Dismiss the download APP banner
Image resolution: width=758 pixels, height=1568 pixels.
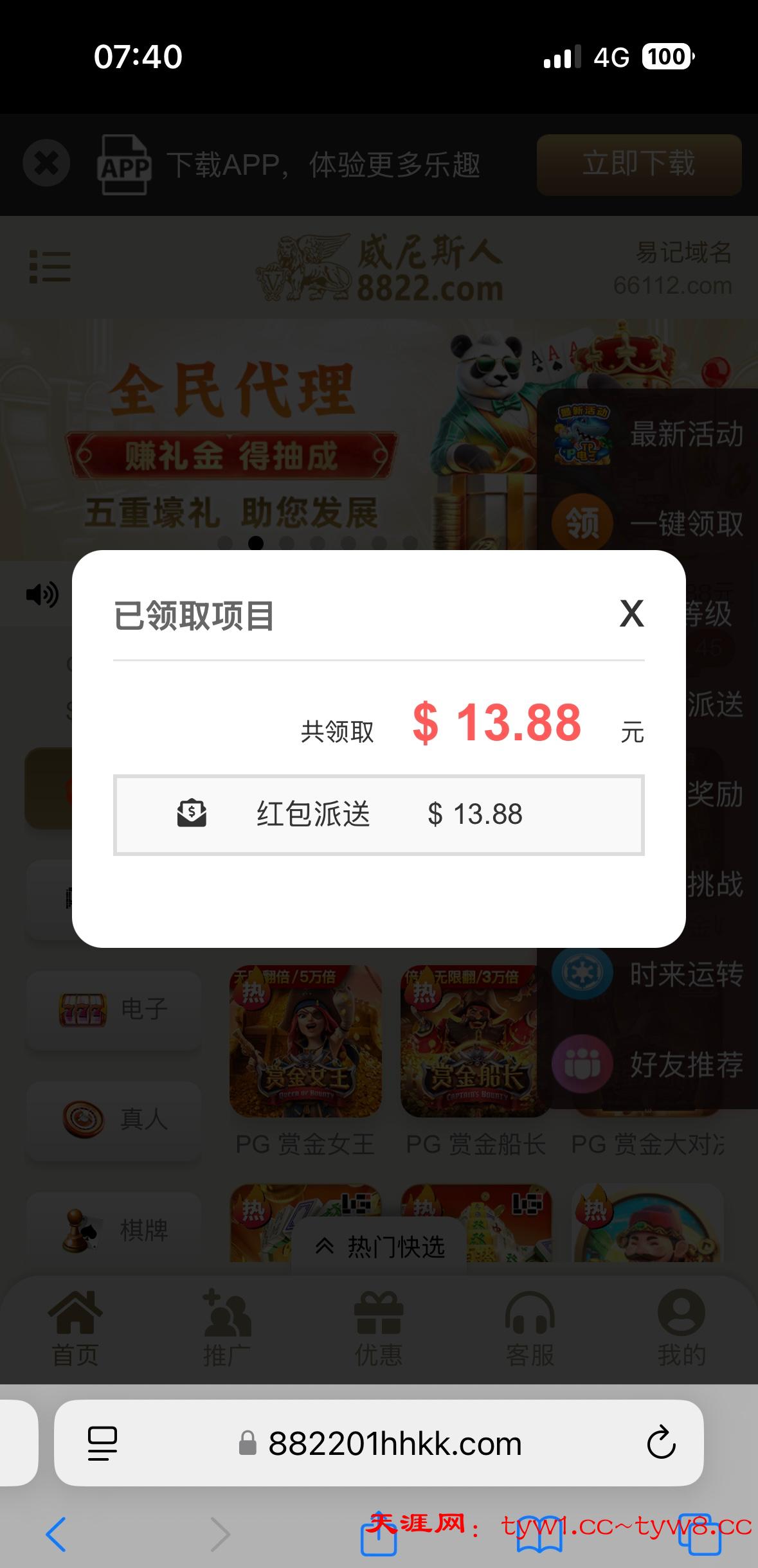tap(46, 163)
